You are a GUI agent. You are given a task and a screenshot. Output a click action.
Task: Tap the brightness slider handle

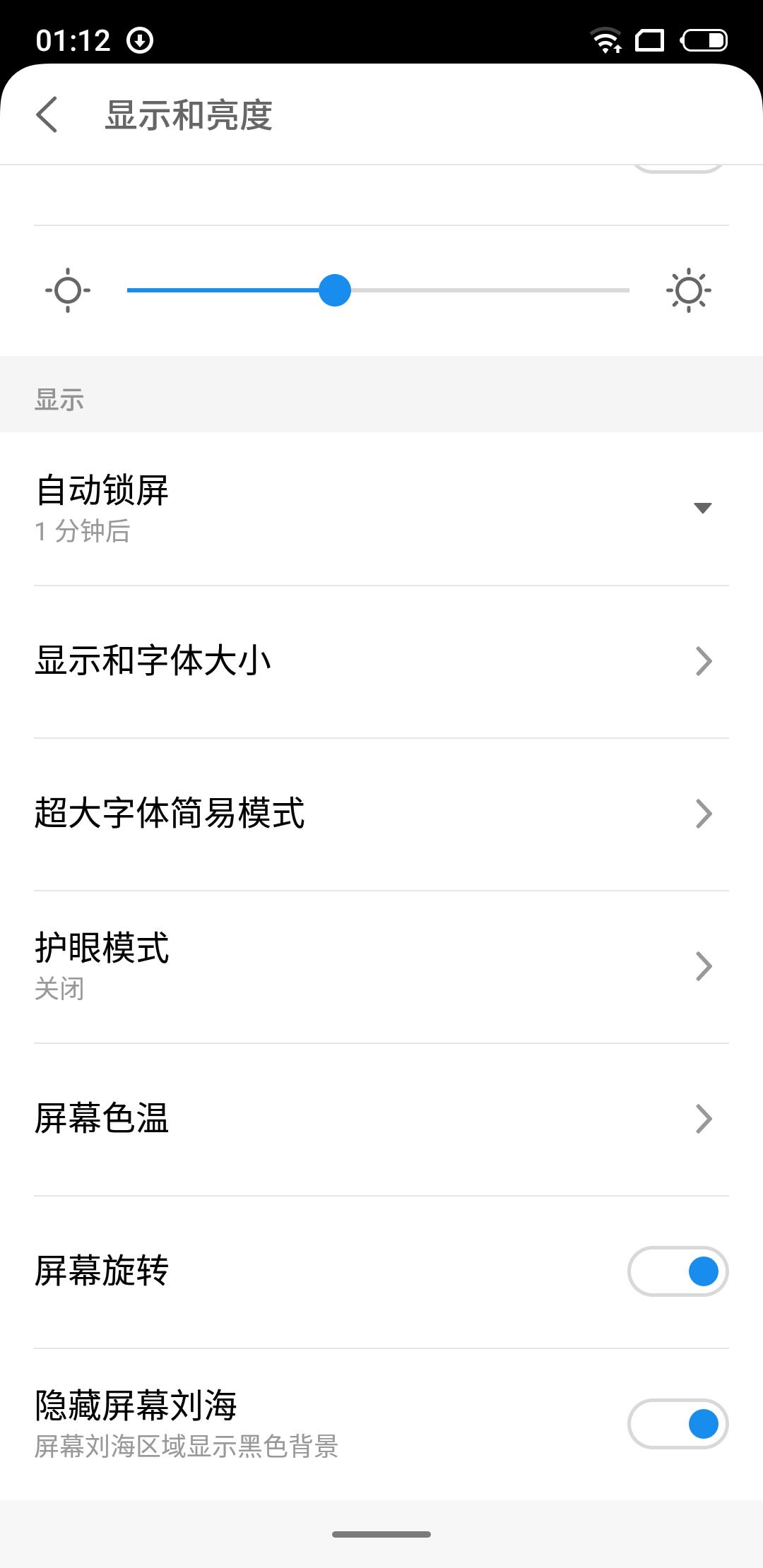click(x=335, y=290)
